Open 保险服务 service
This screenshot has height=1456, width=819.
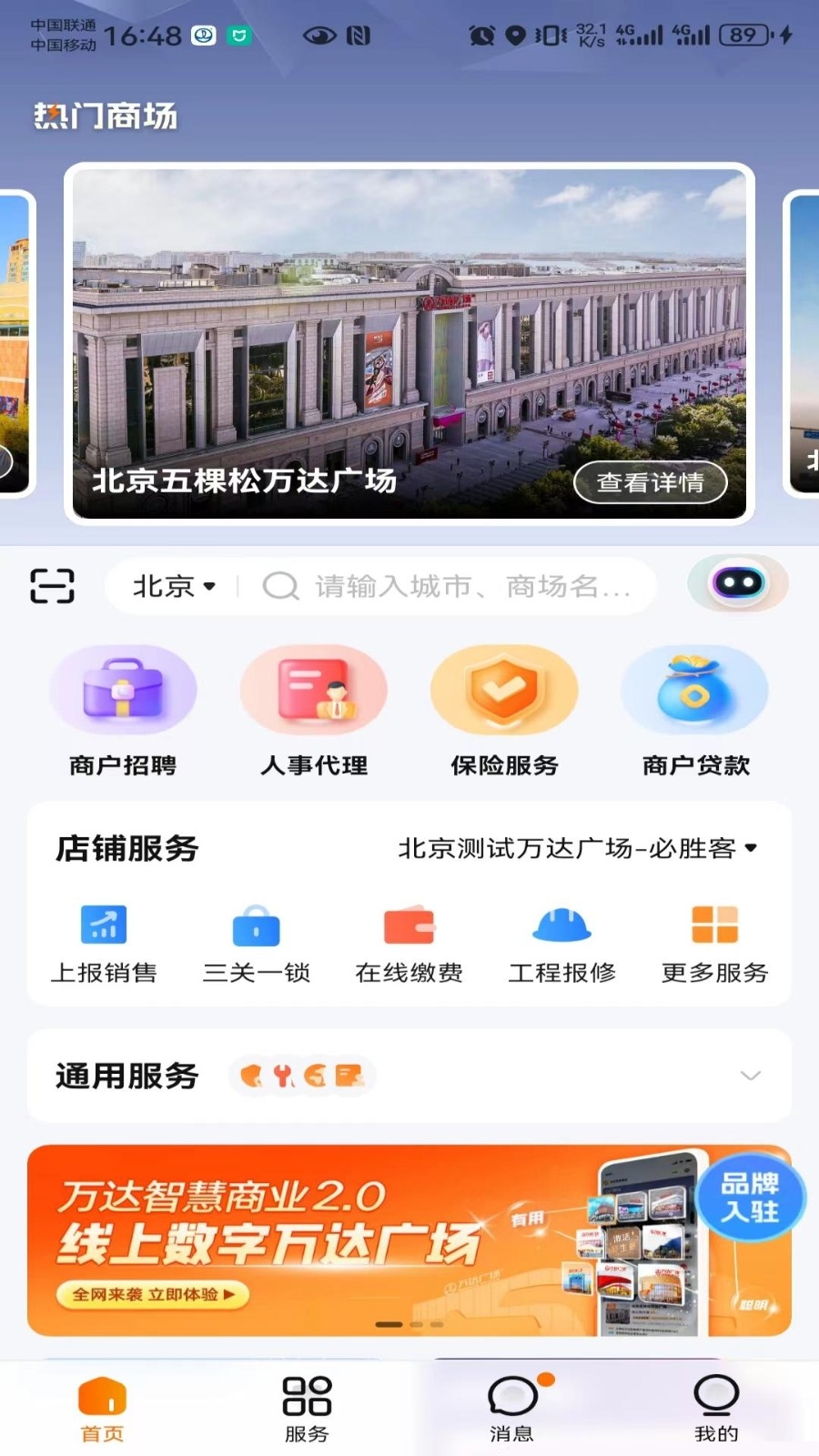(x=504, y=712)
